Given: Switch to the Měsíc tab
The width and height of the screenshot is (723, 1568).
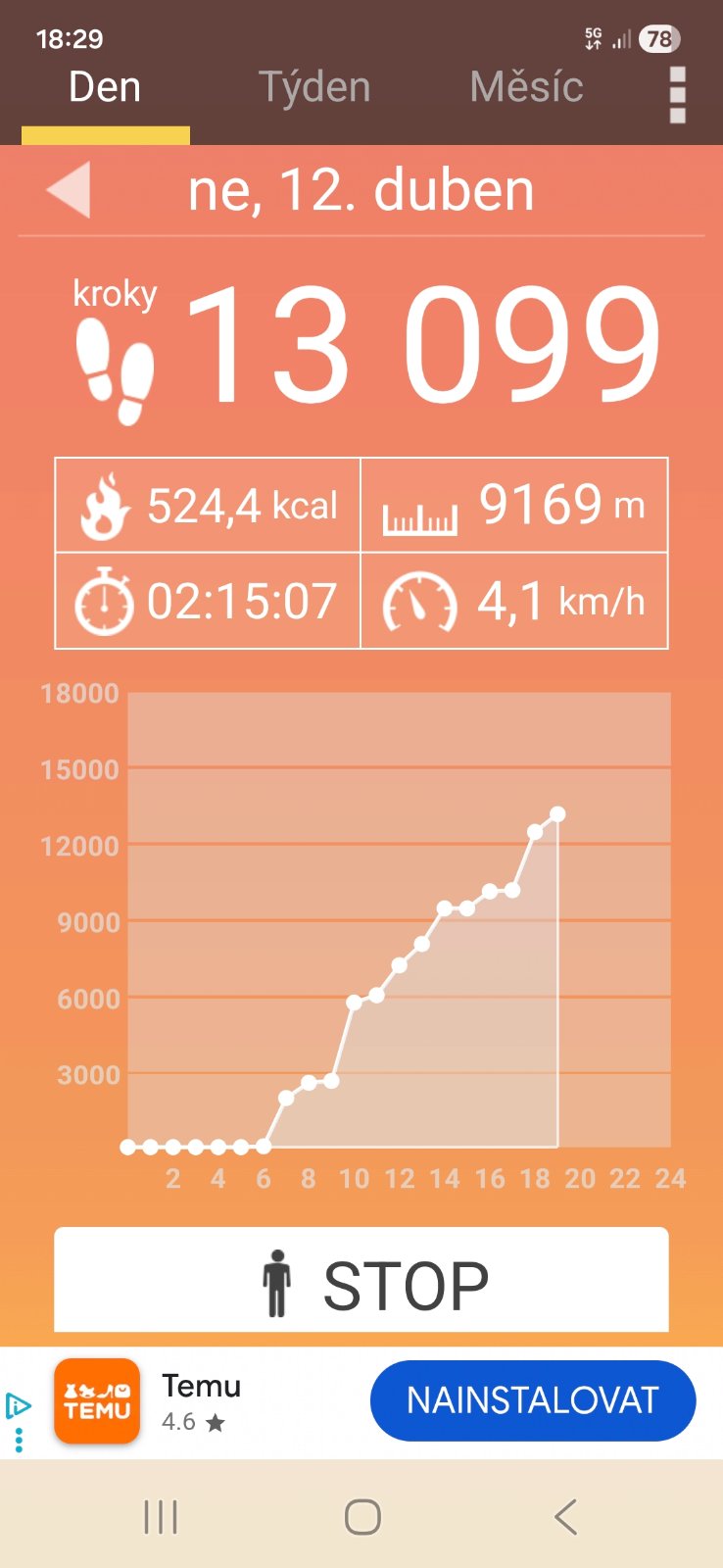Looking at the screenshot, I should click(526, 88).
